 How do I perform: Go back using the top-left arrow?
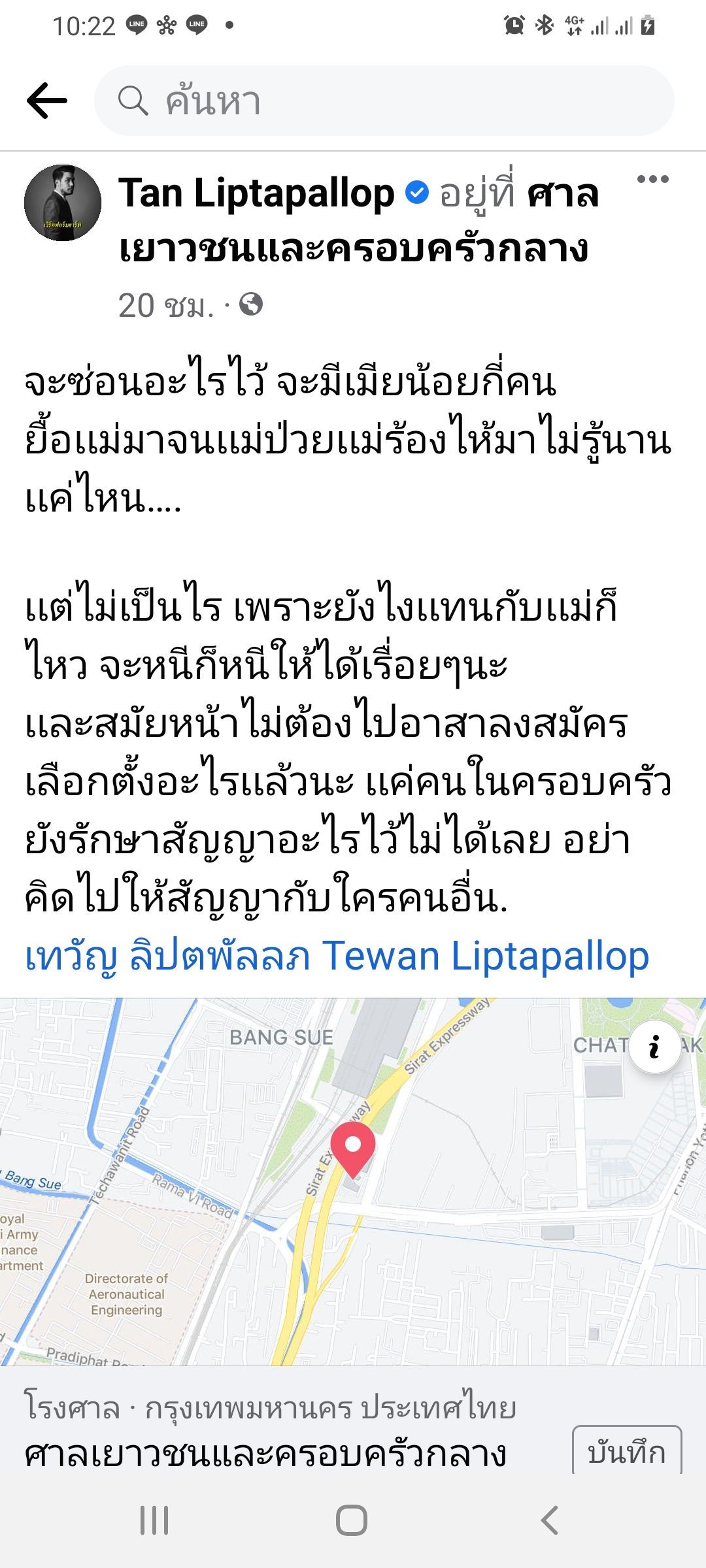point(47,101)
